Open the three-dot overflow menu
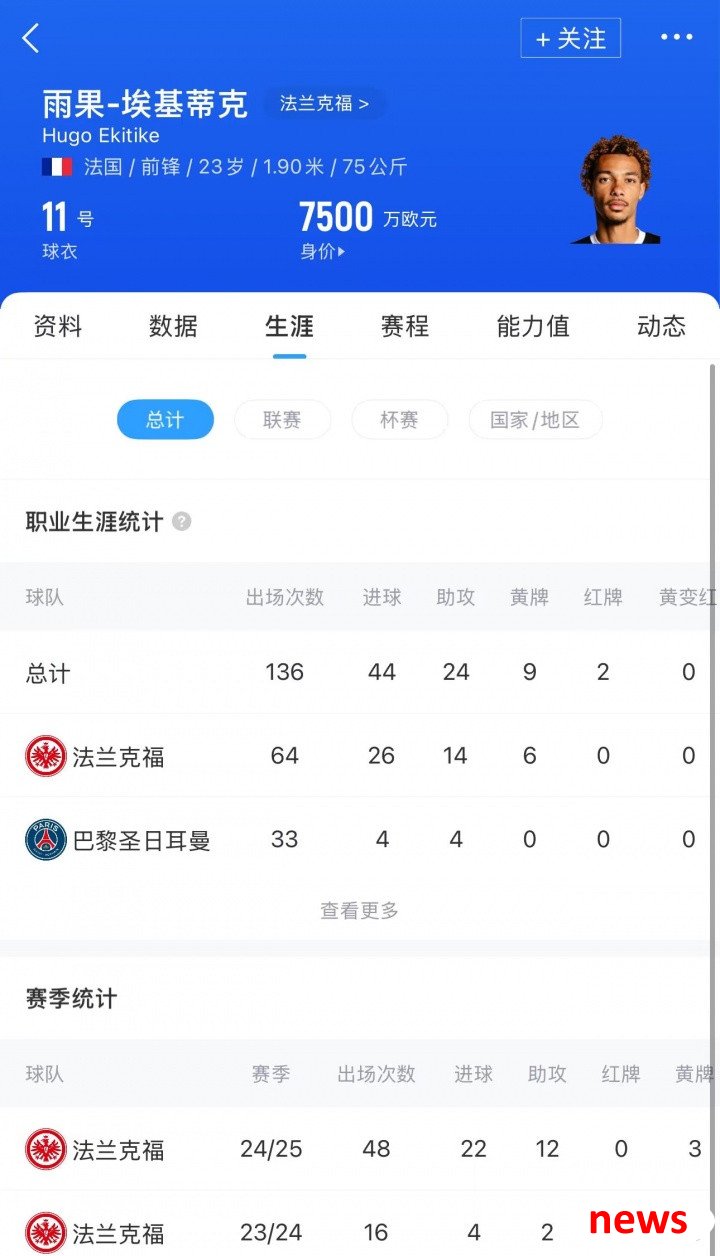 coord(676,38)
